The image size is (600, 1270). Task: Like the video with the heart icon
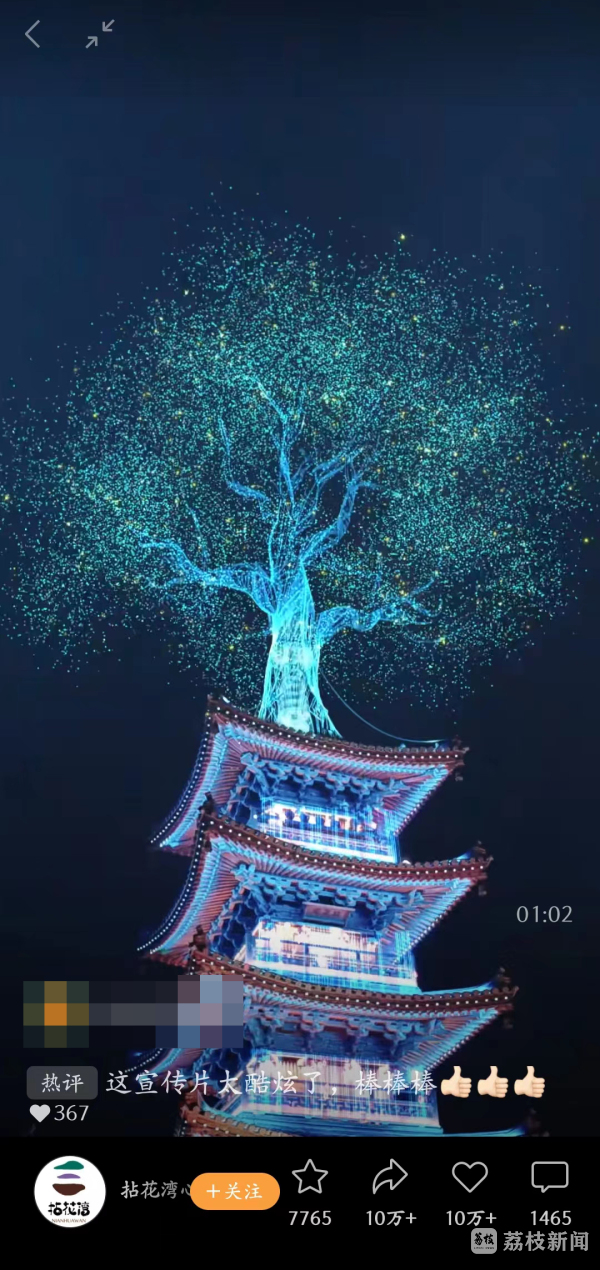(x=470, y=1178)
